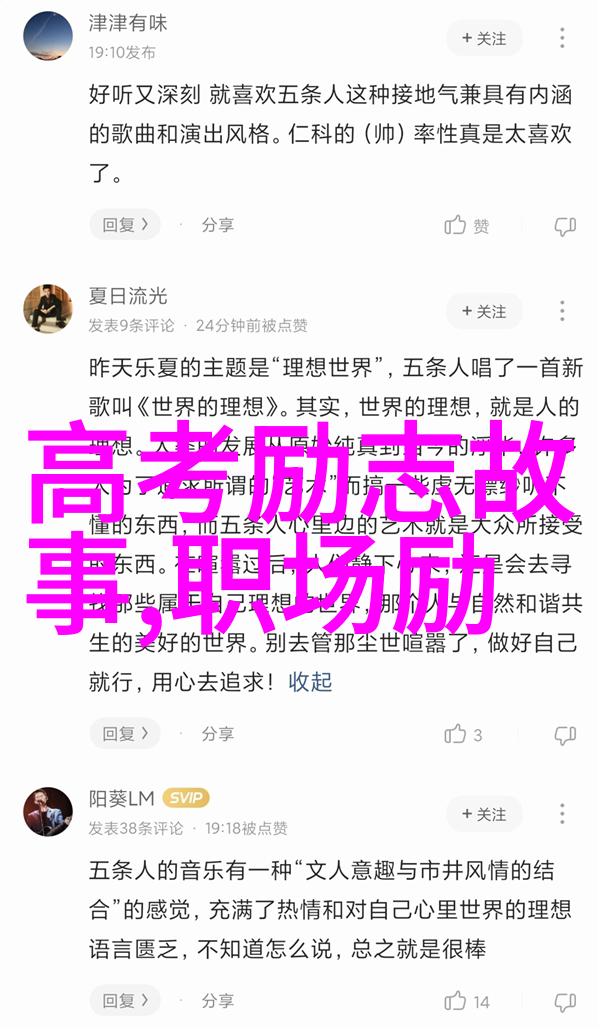Open 津津有味's profile avatar
Viewport: 600px width, 1029px height.
[x=49, y=35]
